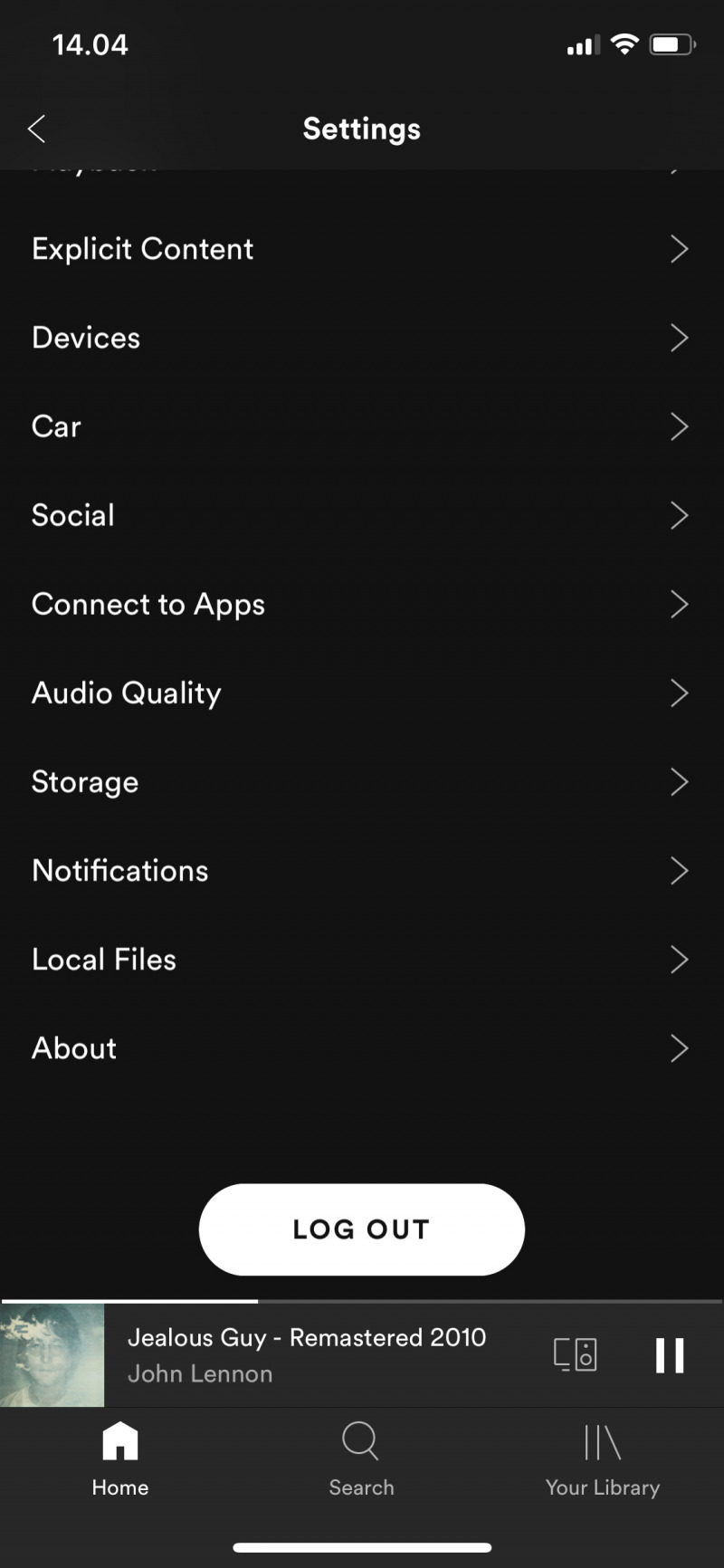Tap the back arrow to leave Settings

coord(36,128)
